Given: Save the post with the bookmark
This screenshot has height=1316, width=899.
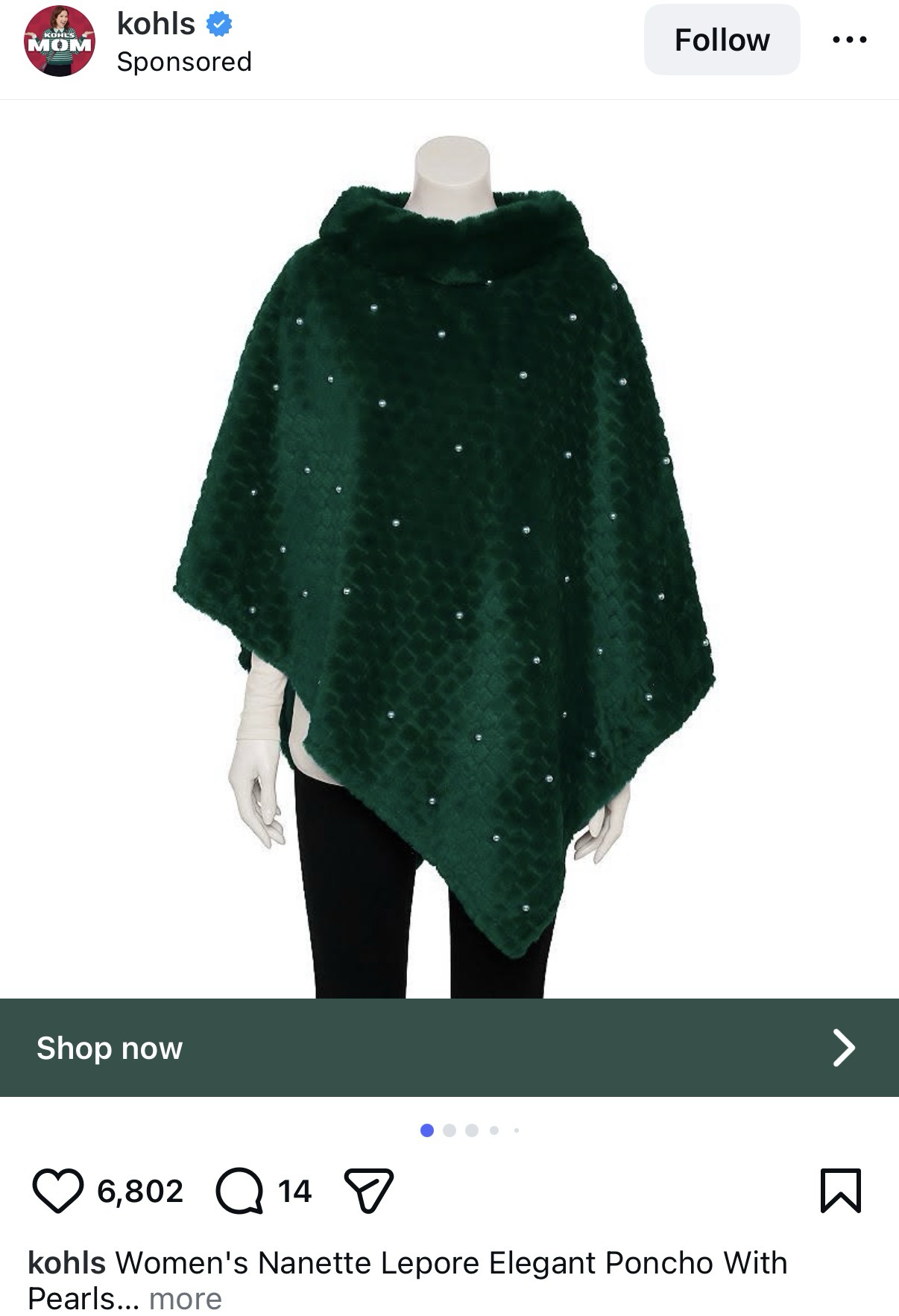Looking at the screenshot, I should tap(840, 1191).
